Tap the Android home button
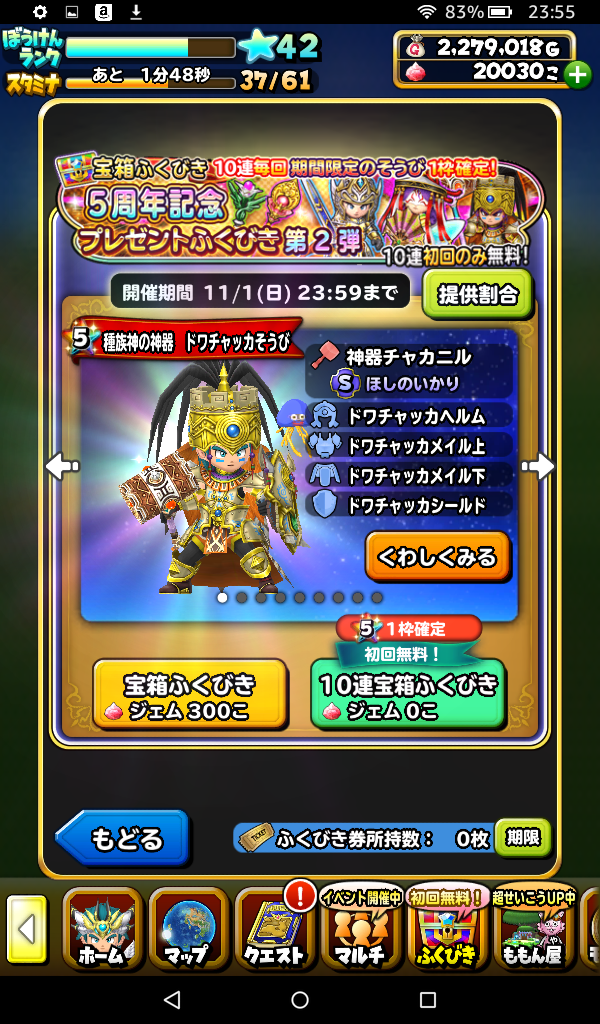This screenshot has height=1024, width=600. point(300,1000)
